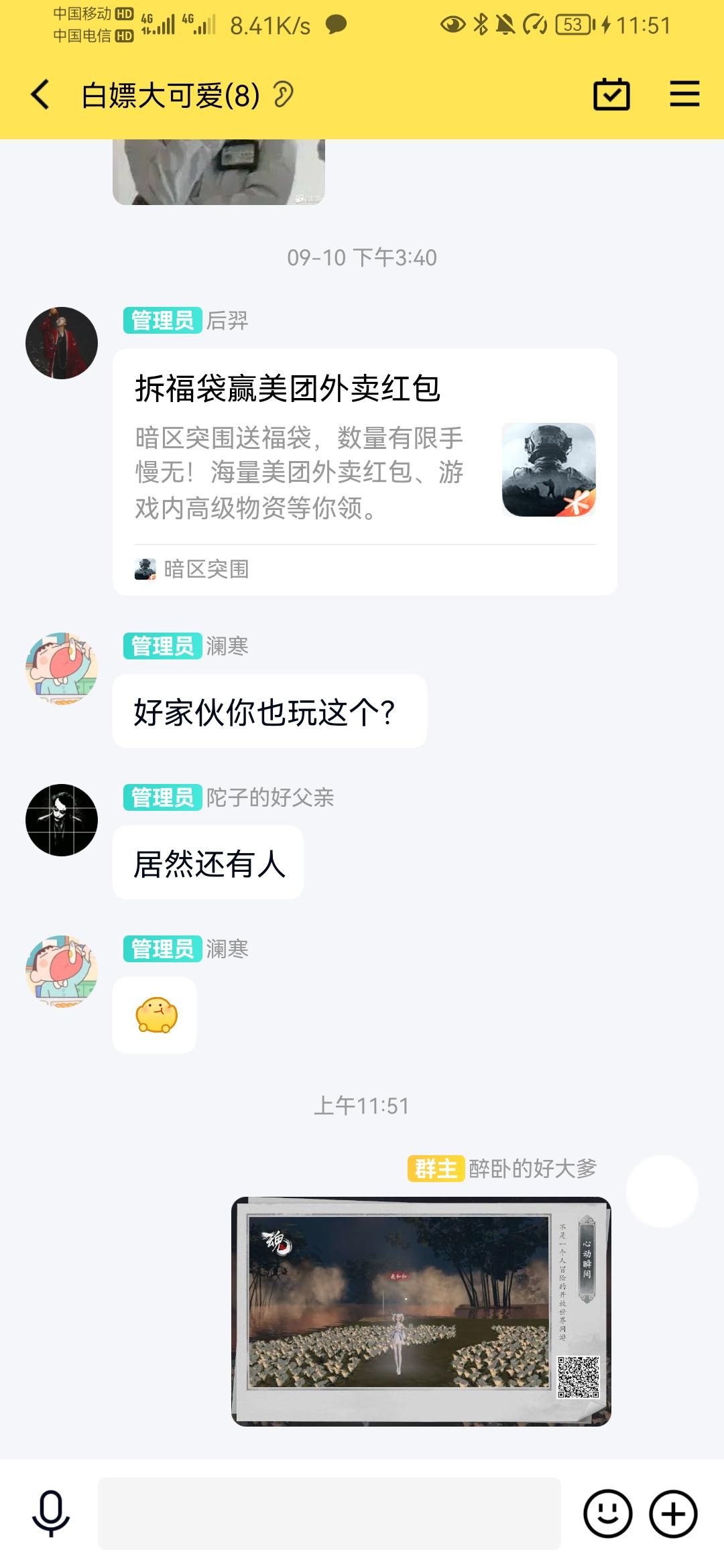Open the 拆福袋赢美团外卖红包 shared card
This screenshot has height=1568, width=724.
365,471
